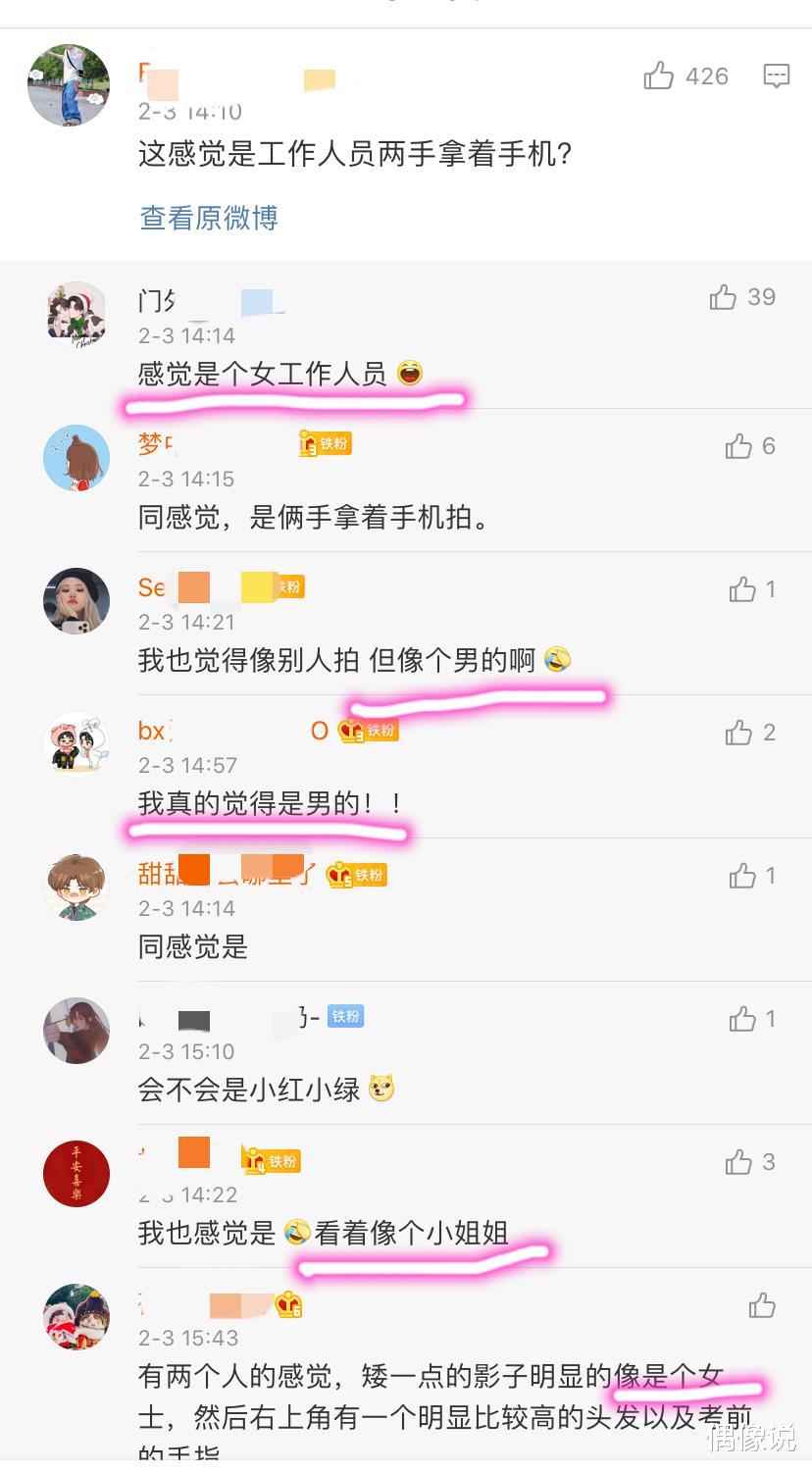Click the red 平安喜乐 avatar
Viewport: 812px width, 1472px height.
tap(76, 1174)
